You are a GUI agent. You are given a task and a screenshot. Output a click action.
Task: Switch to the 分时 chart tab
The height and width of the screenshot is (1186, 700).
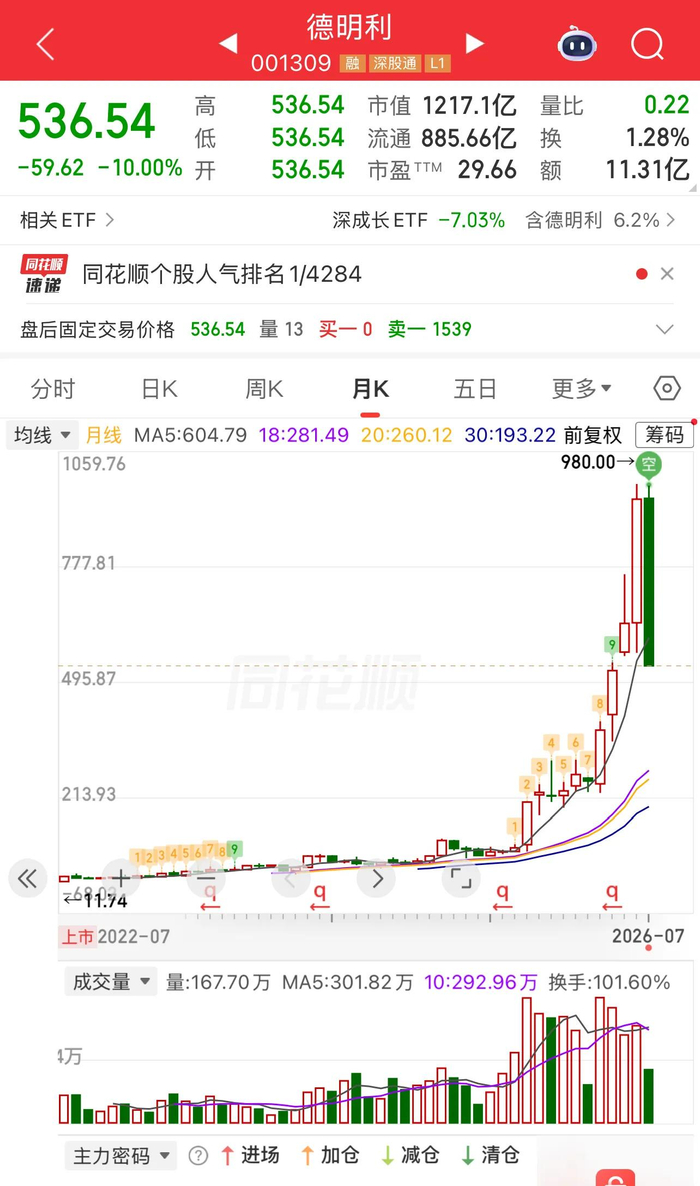[x=53, y=389]
